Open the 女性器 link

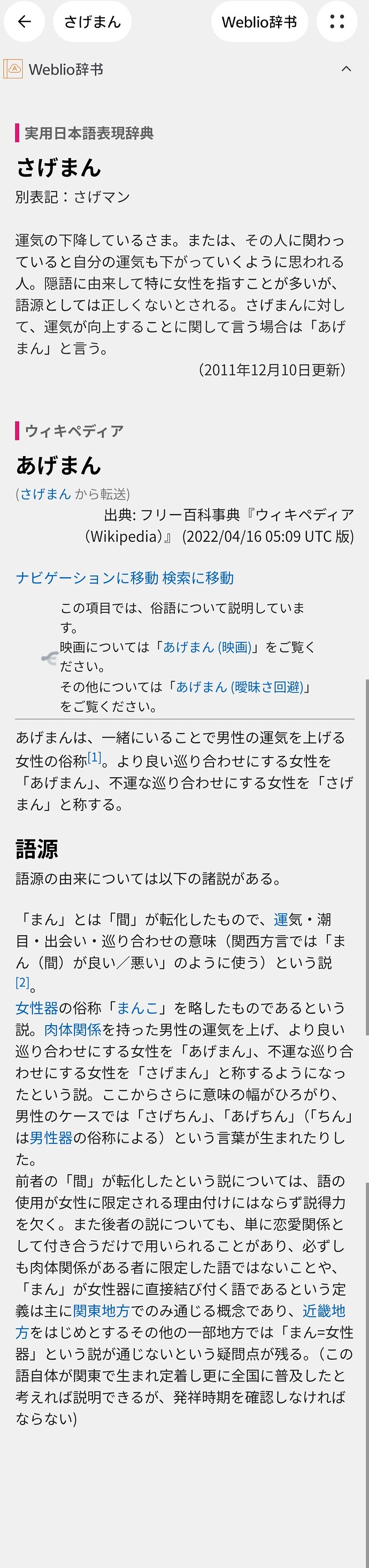click(x=36, y=1008)
